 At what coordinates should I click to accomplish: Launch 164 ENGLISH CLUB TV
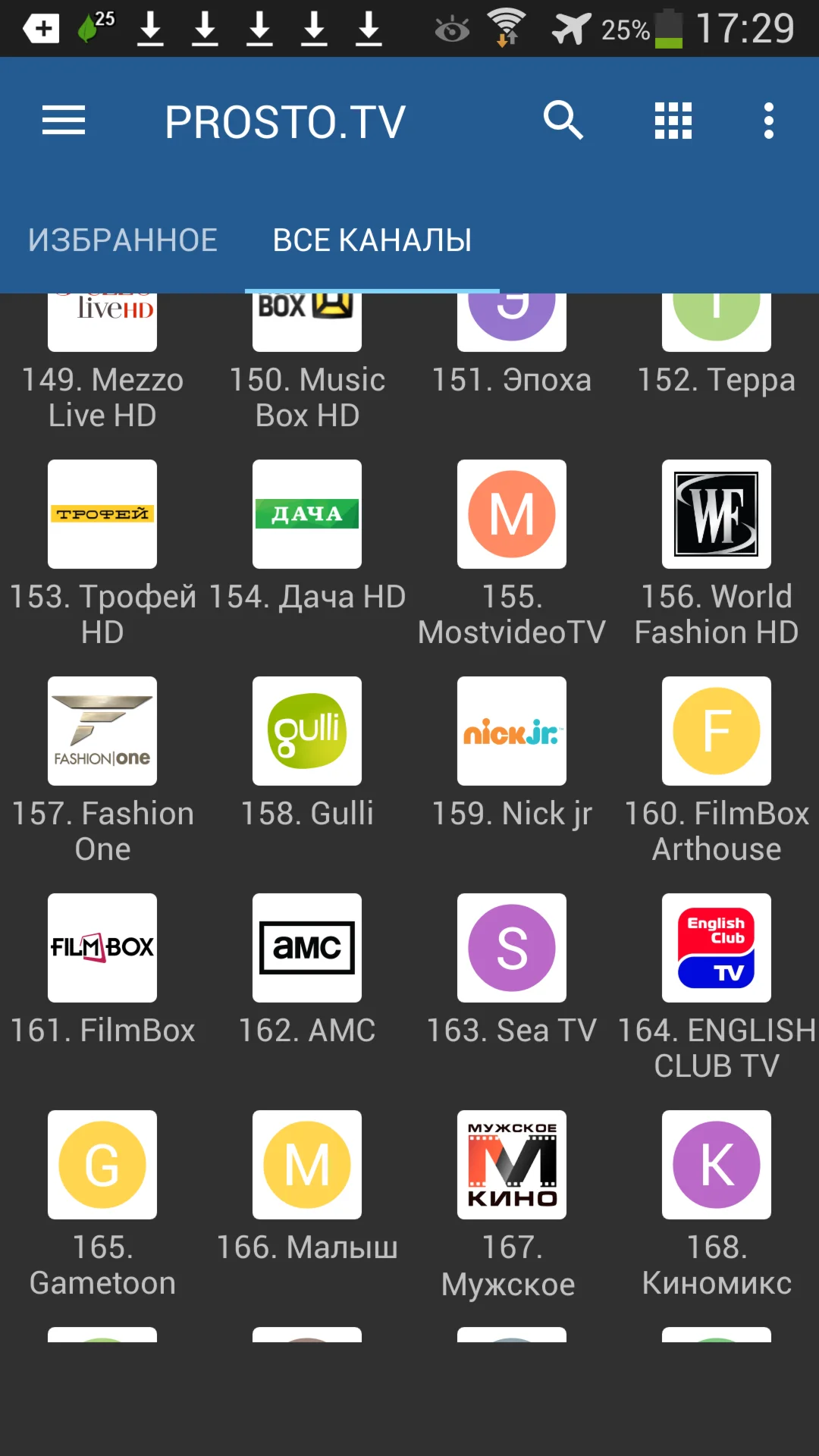click(x=717, y=948)
